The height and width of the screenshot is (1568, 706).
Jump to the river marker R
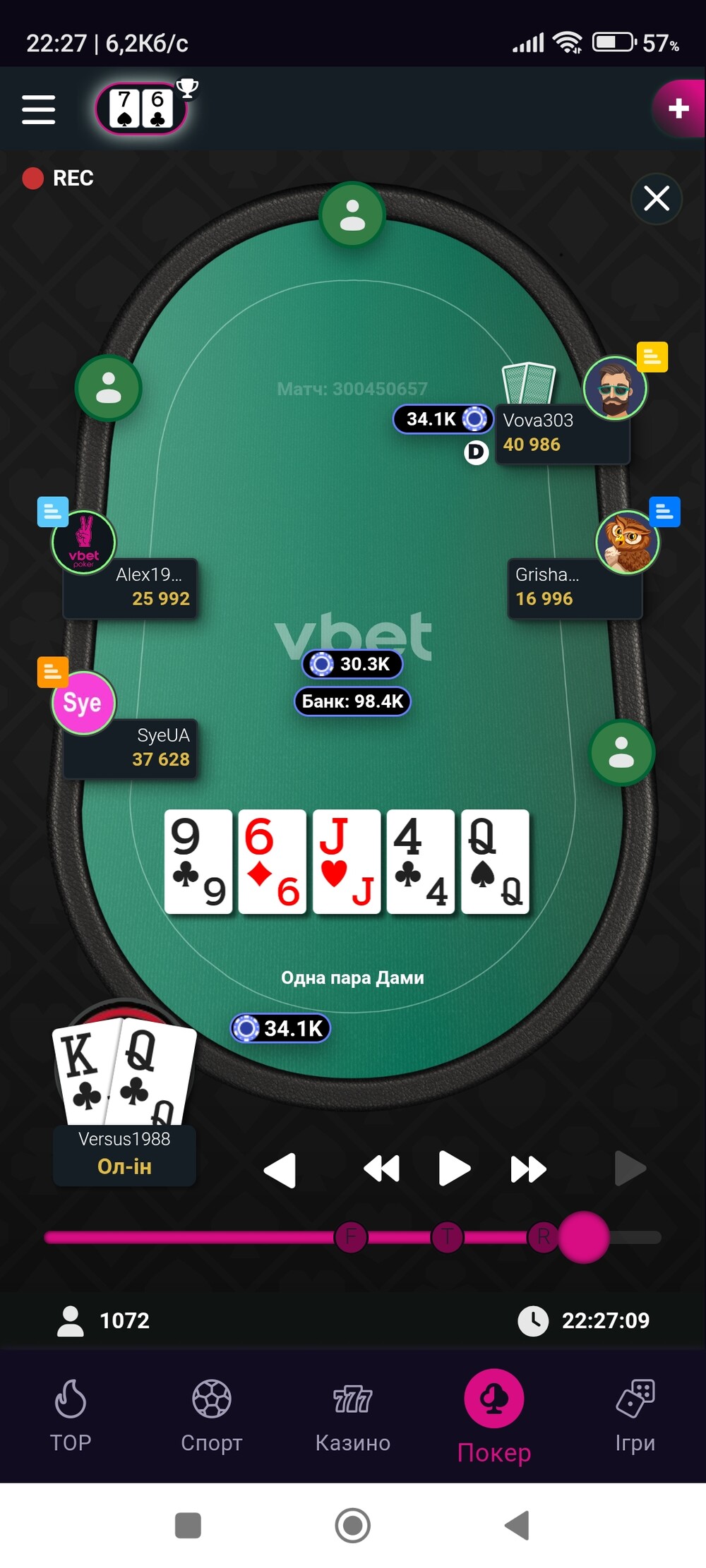(x=543, y=1236)
